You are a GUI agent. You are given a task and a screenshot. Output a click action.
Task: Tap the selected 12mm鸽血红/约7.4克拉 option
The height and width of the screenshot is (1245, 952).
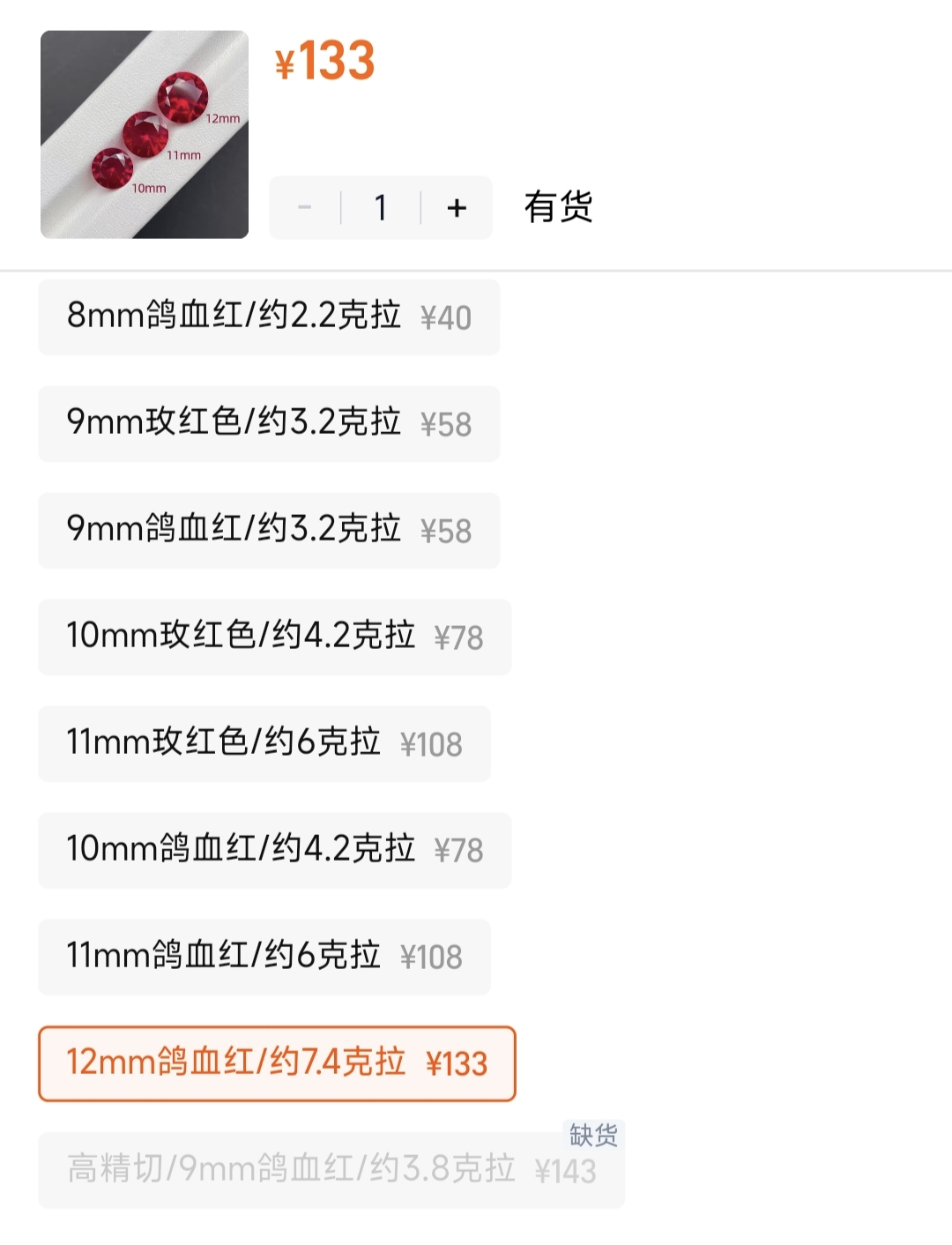coord(277,1064)
